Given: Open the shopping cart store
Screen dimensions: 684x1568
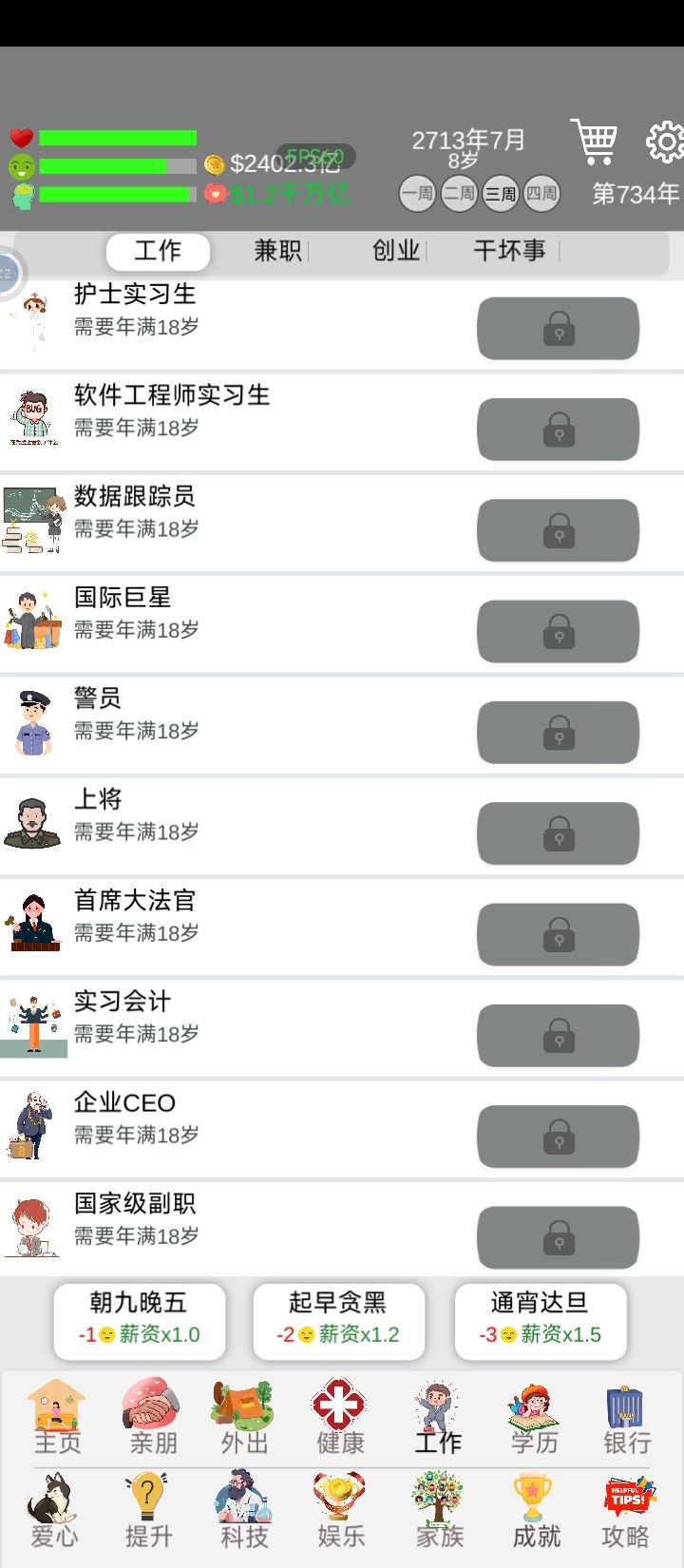Looking at the screenshot, I should [x=596, y=143].
